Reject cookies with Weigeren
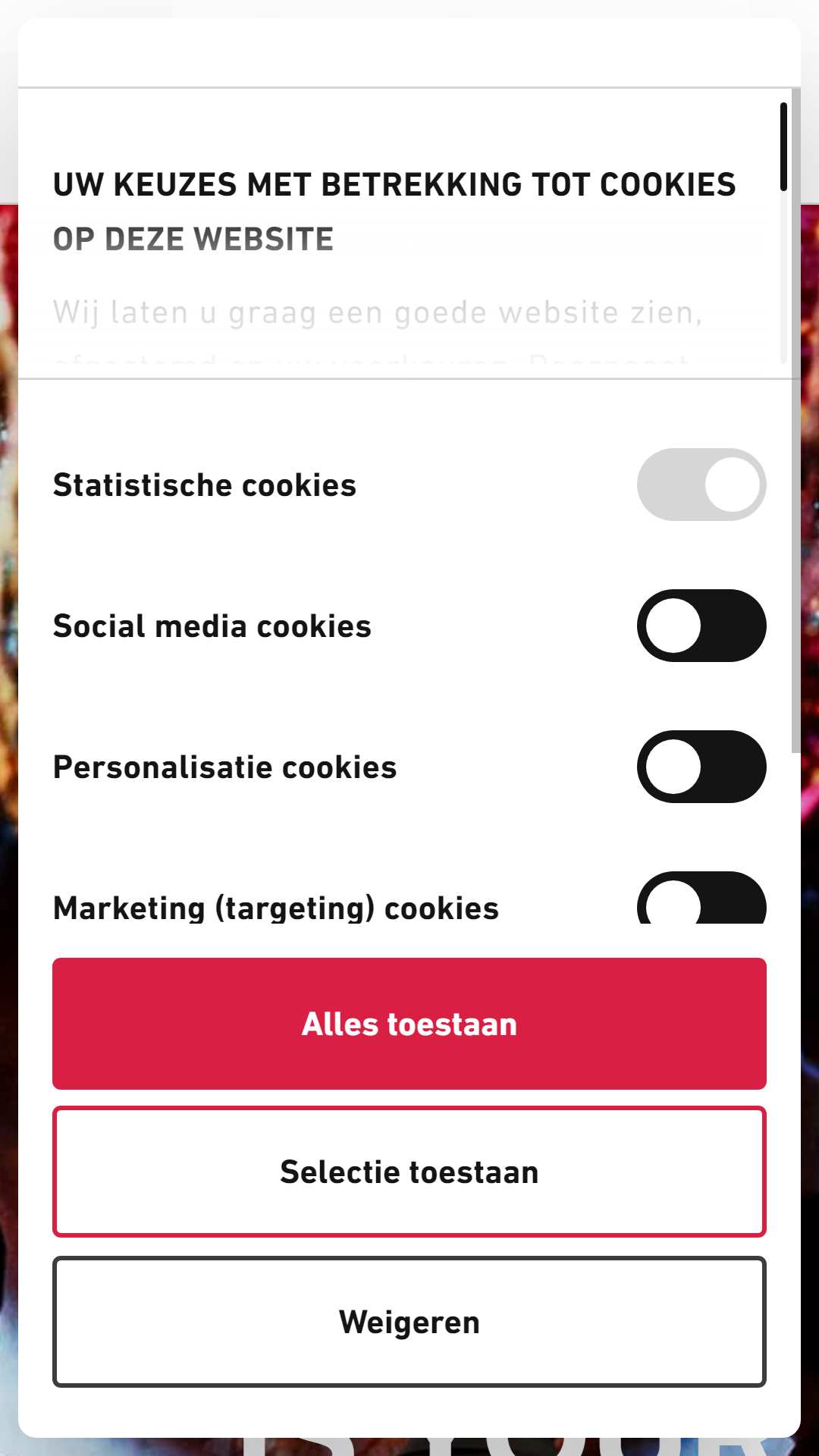The width and height of the screenshot is (819, 1456). 409,1322
